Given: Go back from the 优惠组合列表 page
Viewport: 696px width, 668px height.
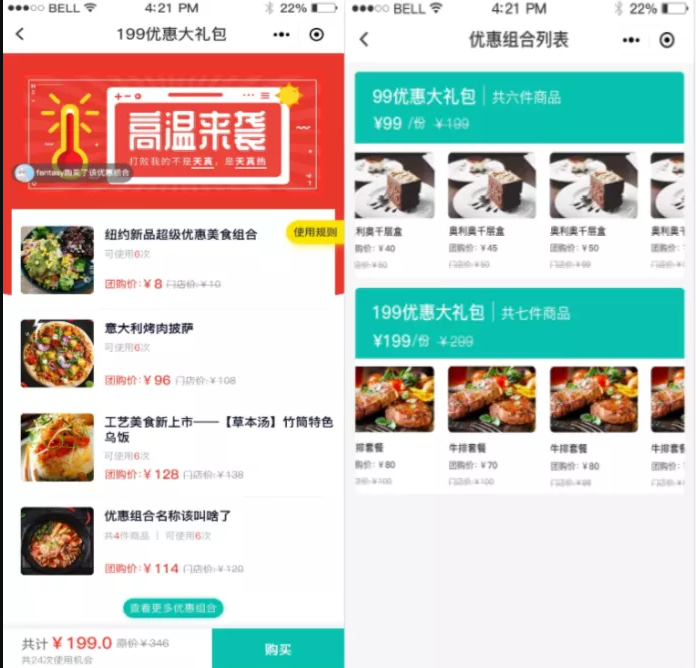Looking at the screenshot, I should click(x=364, y=40).
